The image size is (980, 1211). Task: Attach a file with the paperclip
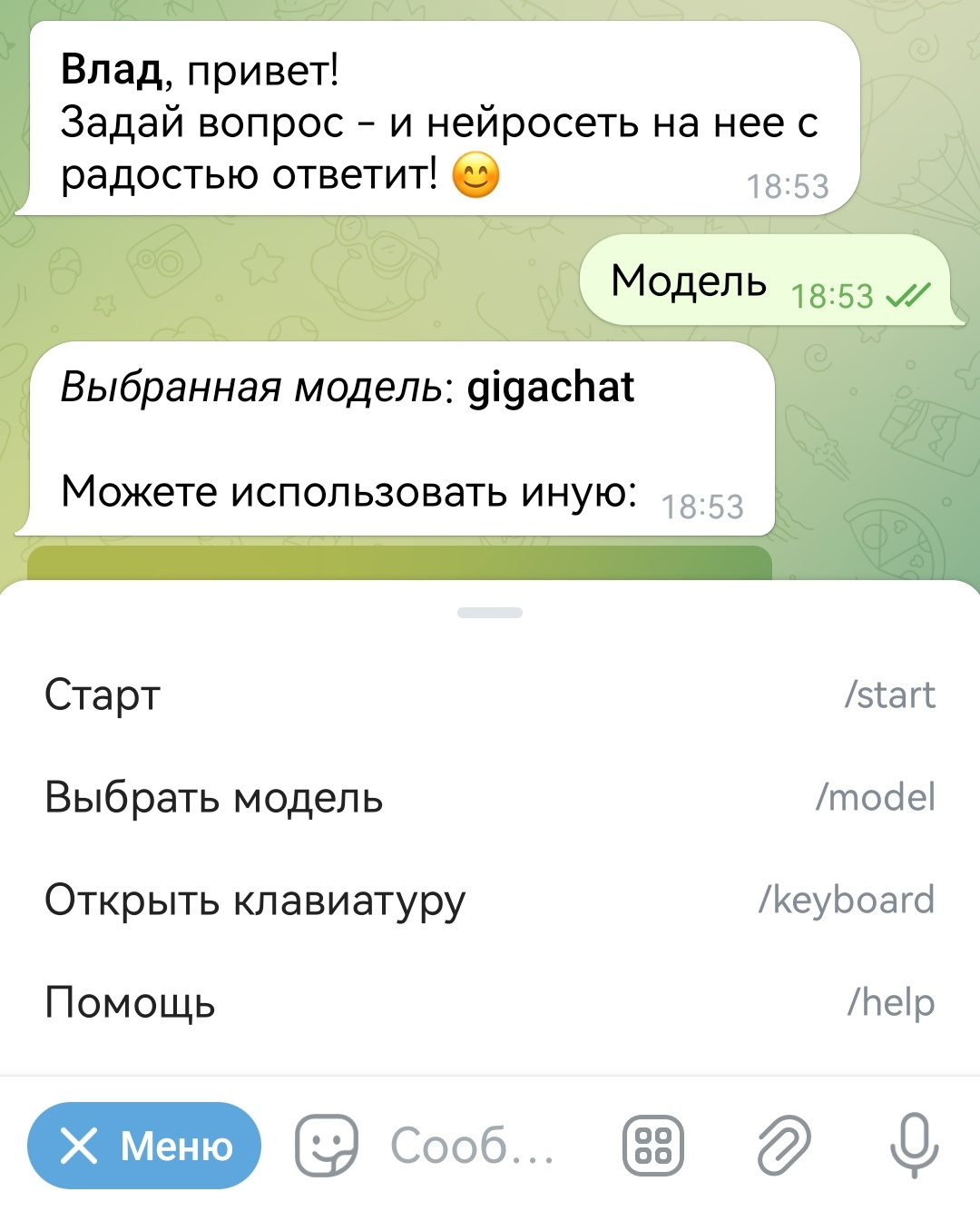pos(783,1146)
